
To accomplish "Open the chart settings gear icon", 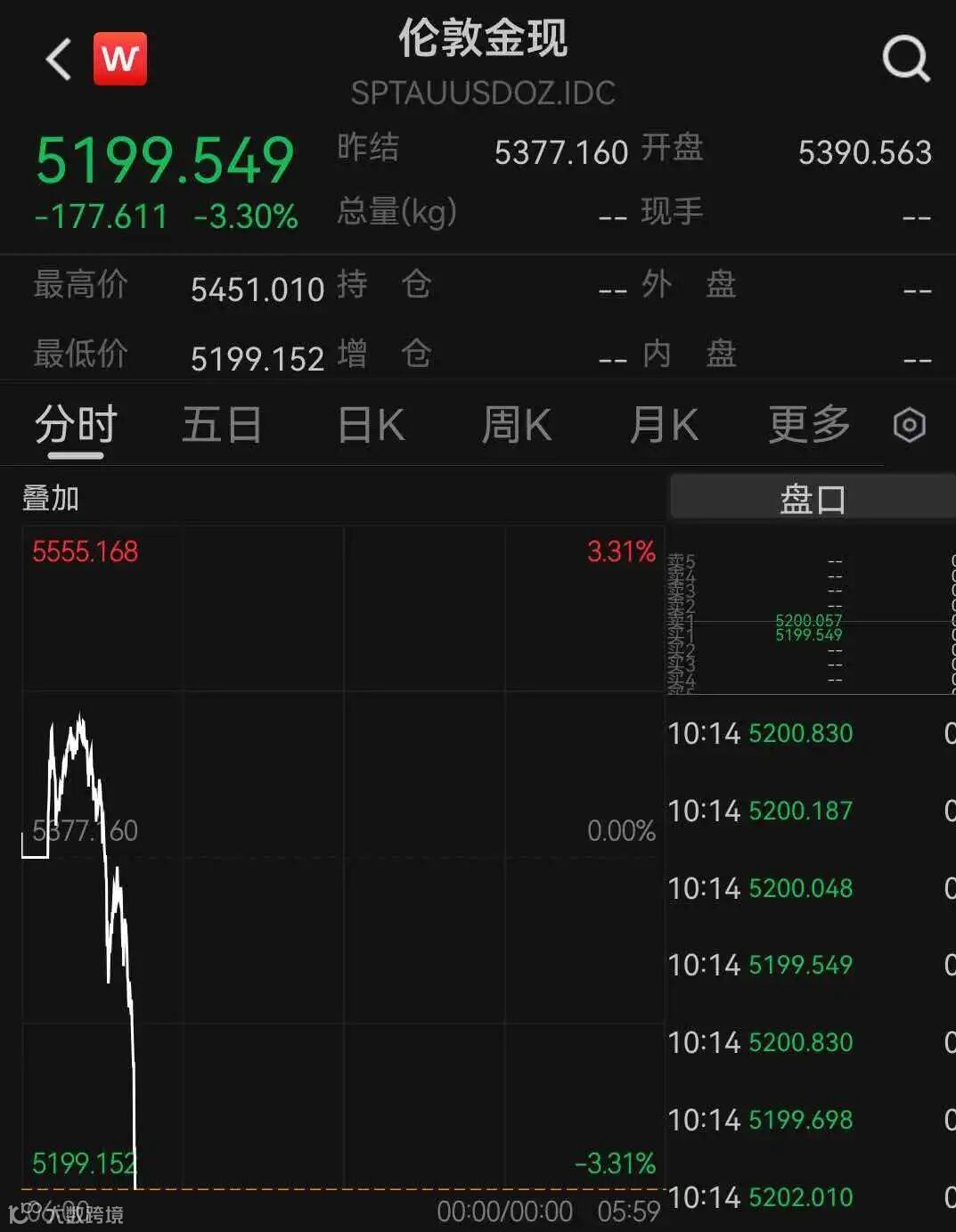I will 908,426.
